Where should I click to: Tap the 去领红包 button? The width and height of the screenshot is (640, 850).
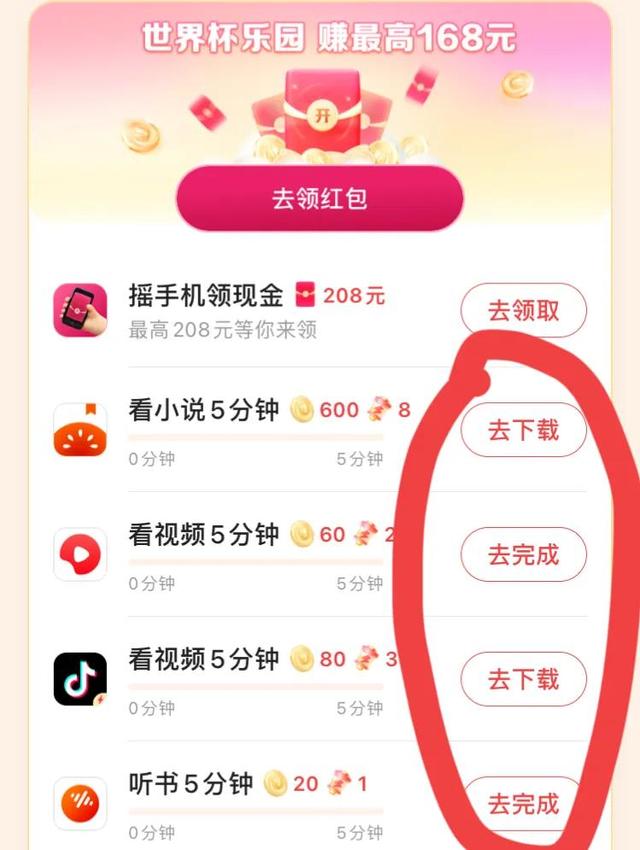coord(320,198)
